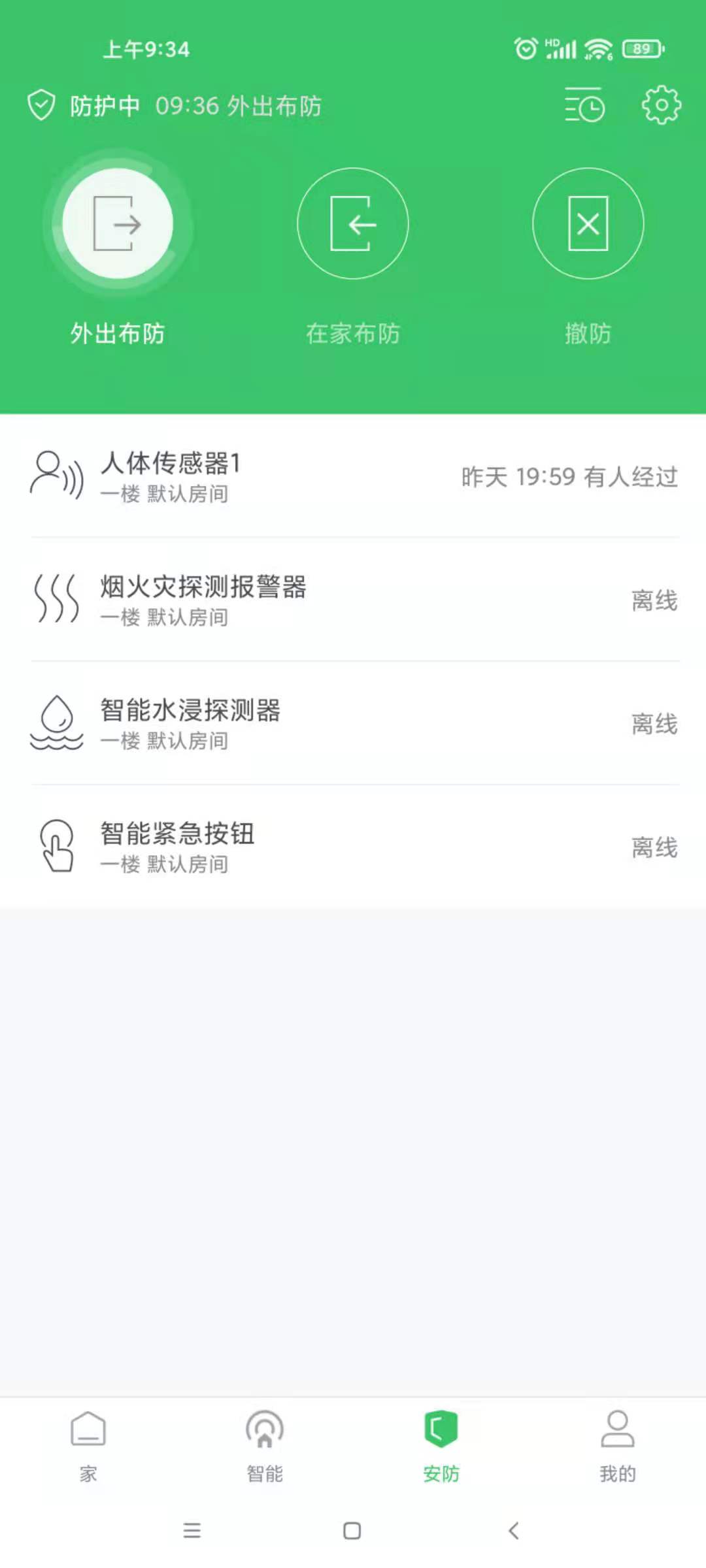Go to the system home screen
This screenshot has height=1568, width=706.
click(352, 1530)
